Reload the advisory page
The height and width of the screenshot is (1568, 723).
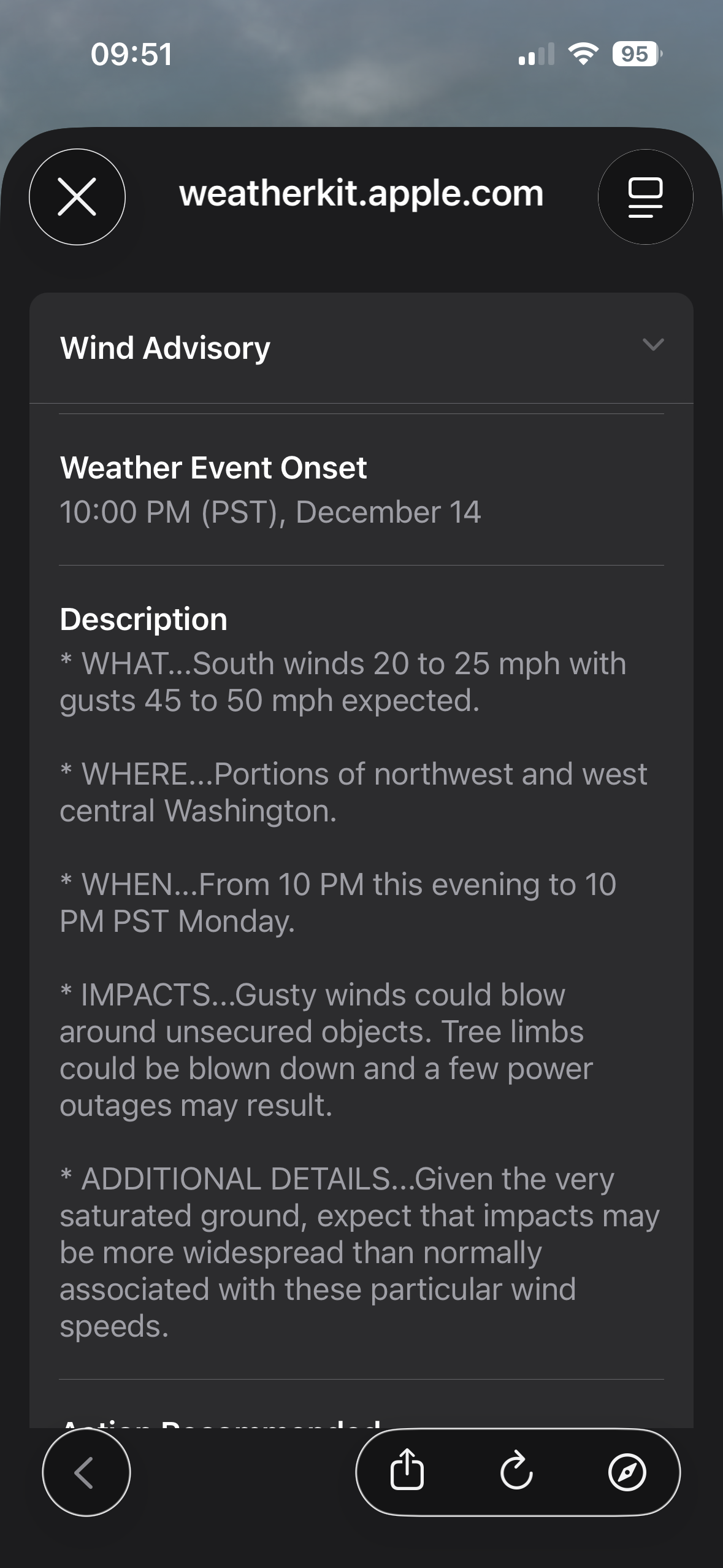coord(516,1471)
